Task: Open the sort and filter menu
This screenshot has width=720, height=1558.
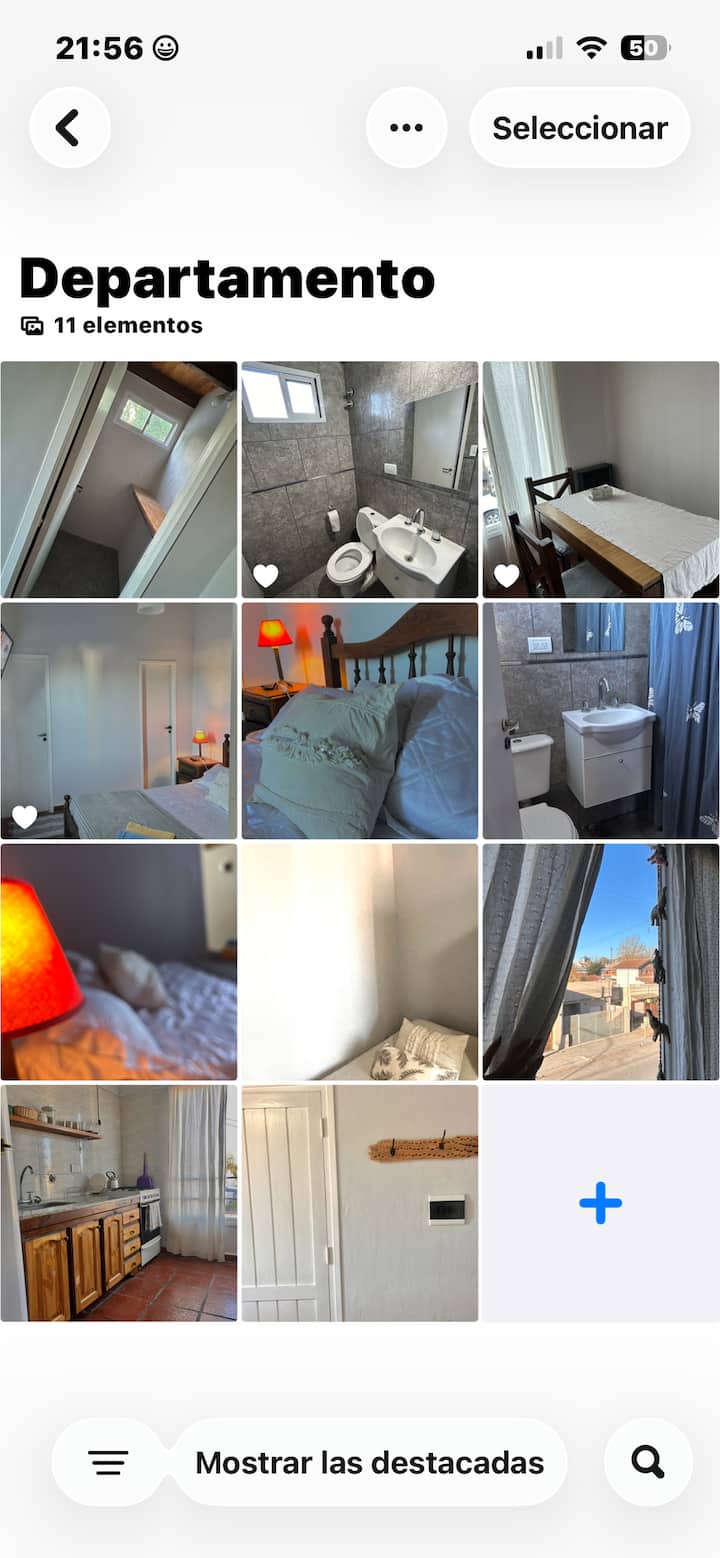Action: coord(107,1462)
